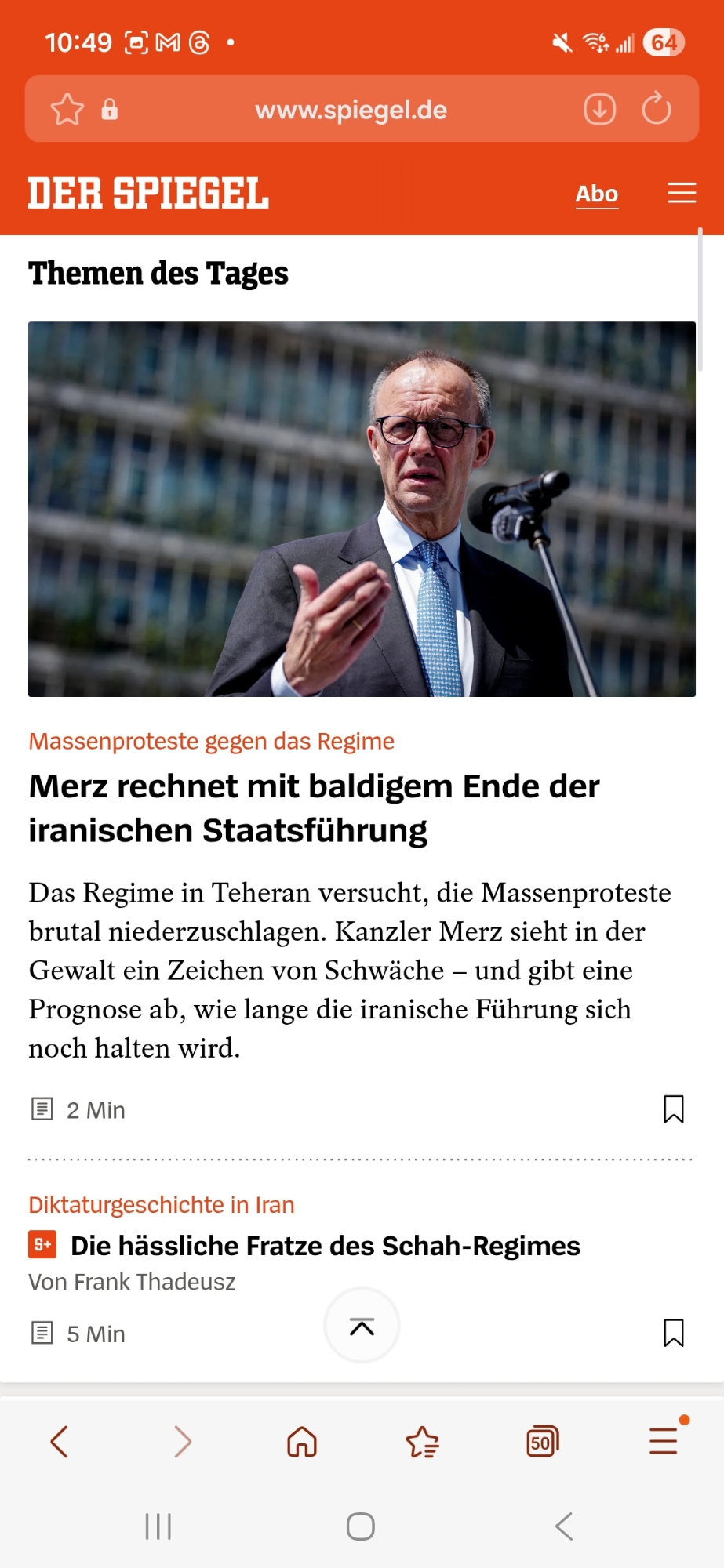
Task: Open the browser downloads icon
Action: 599,110
